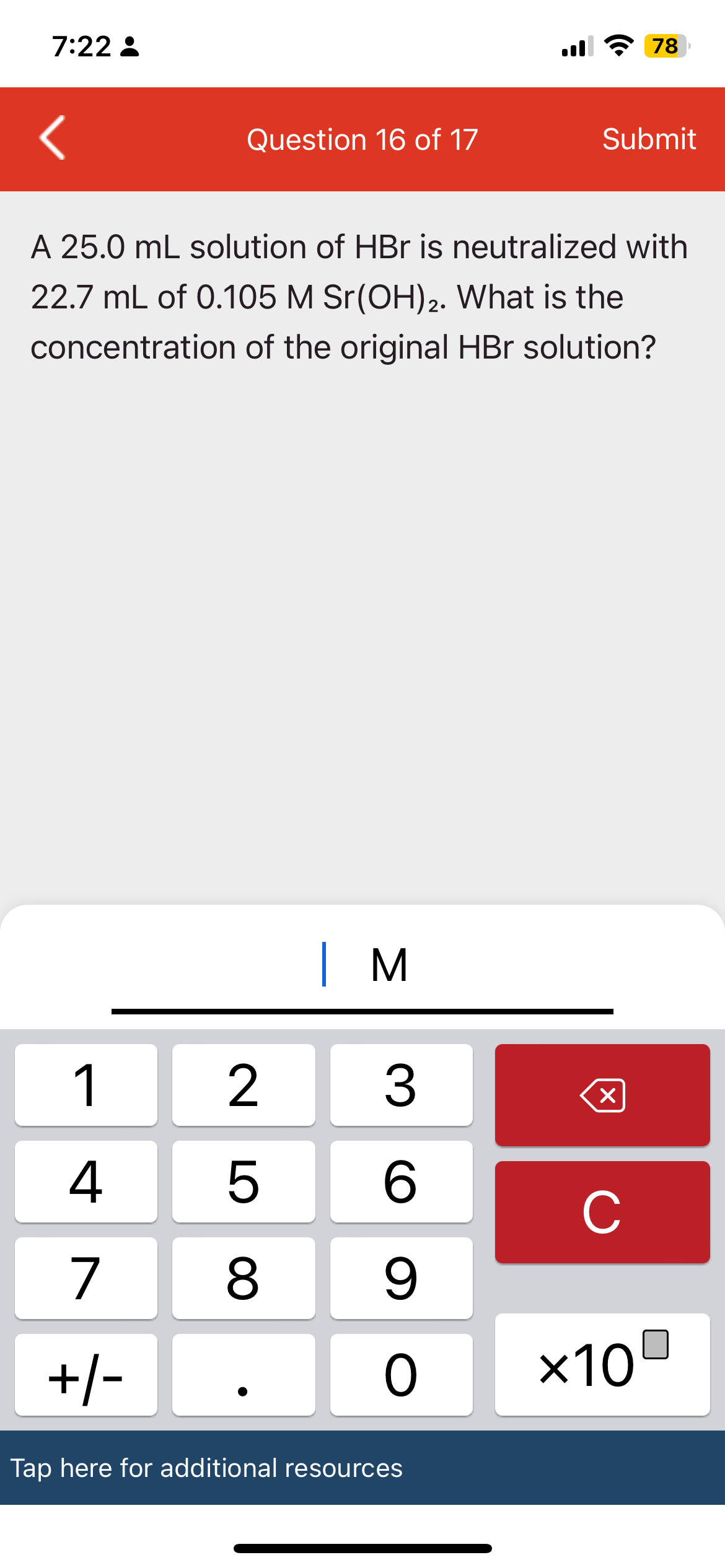Image resolution: width=725 pixels, height=1568 pixels.
Task: Delete the last digit with backspace
Action: point(602,1095)
